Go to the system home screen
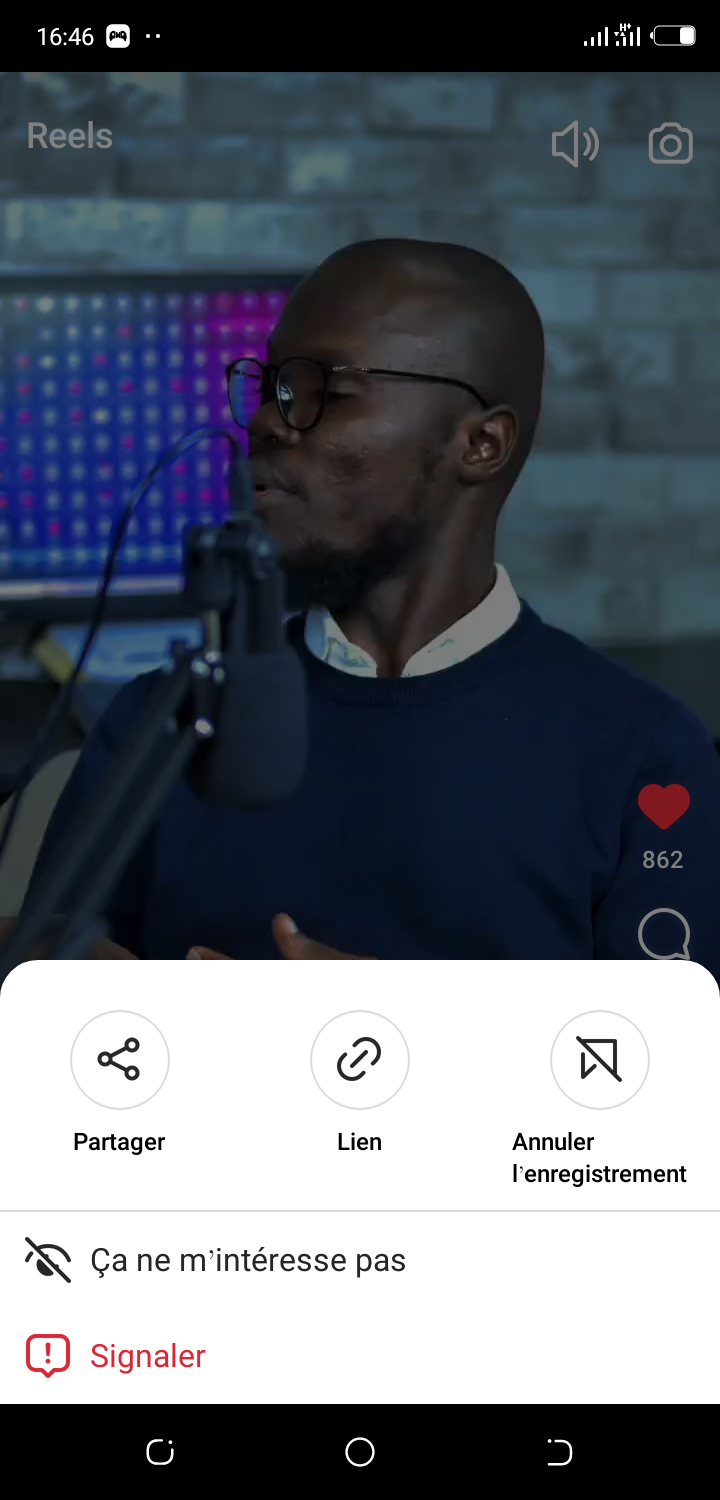 [x=360, y=1452]
